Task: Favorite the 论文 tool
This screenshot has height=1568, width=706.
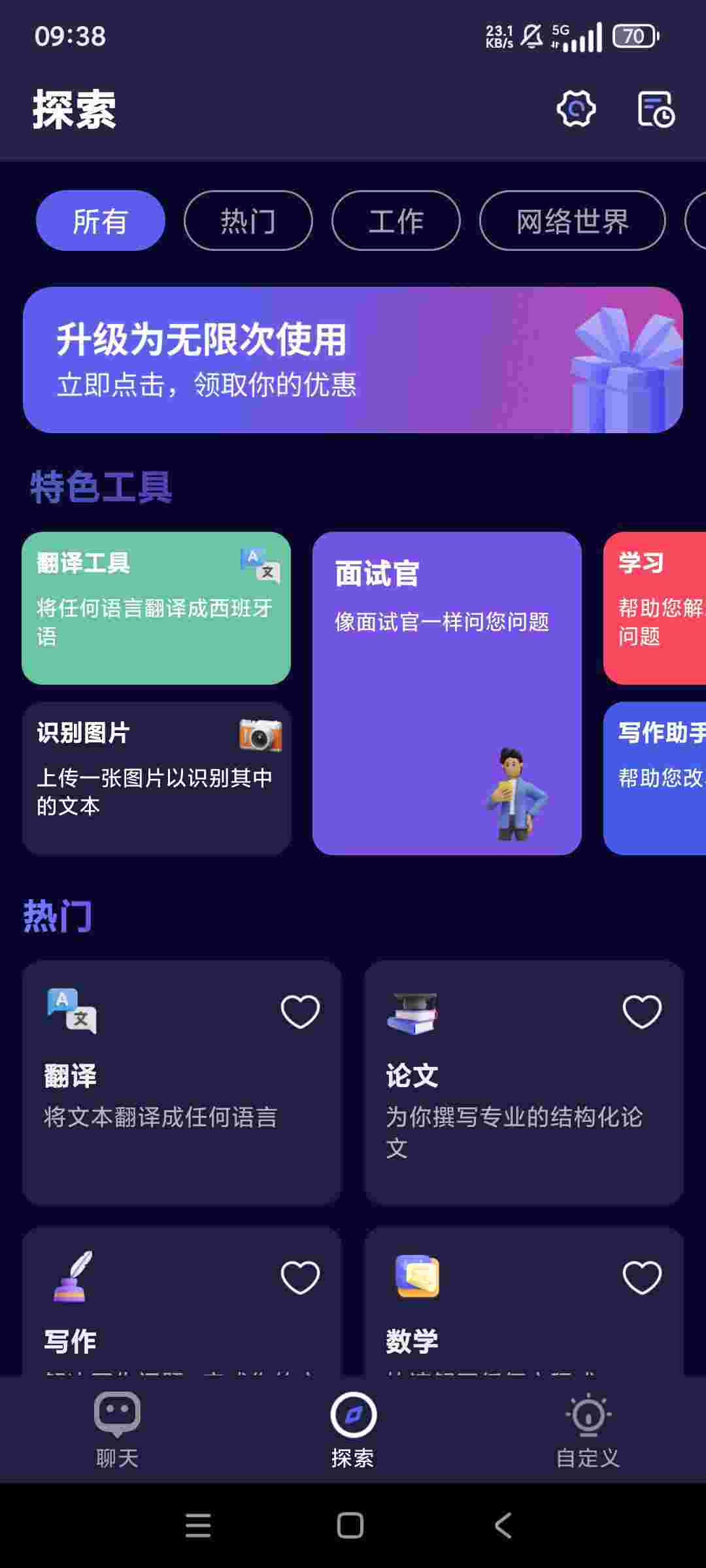Action: 642,1012
